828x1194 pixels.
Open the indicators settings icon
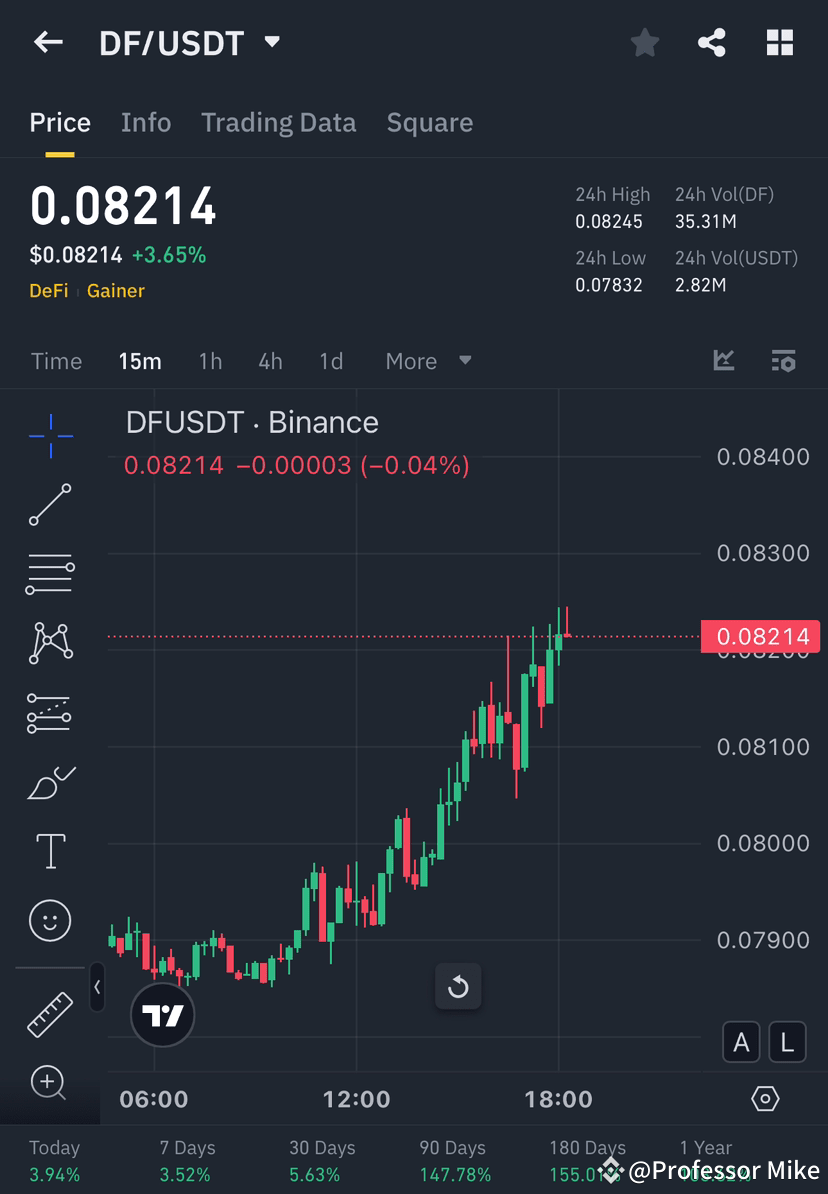784,361
